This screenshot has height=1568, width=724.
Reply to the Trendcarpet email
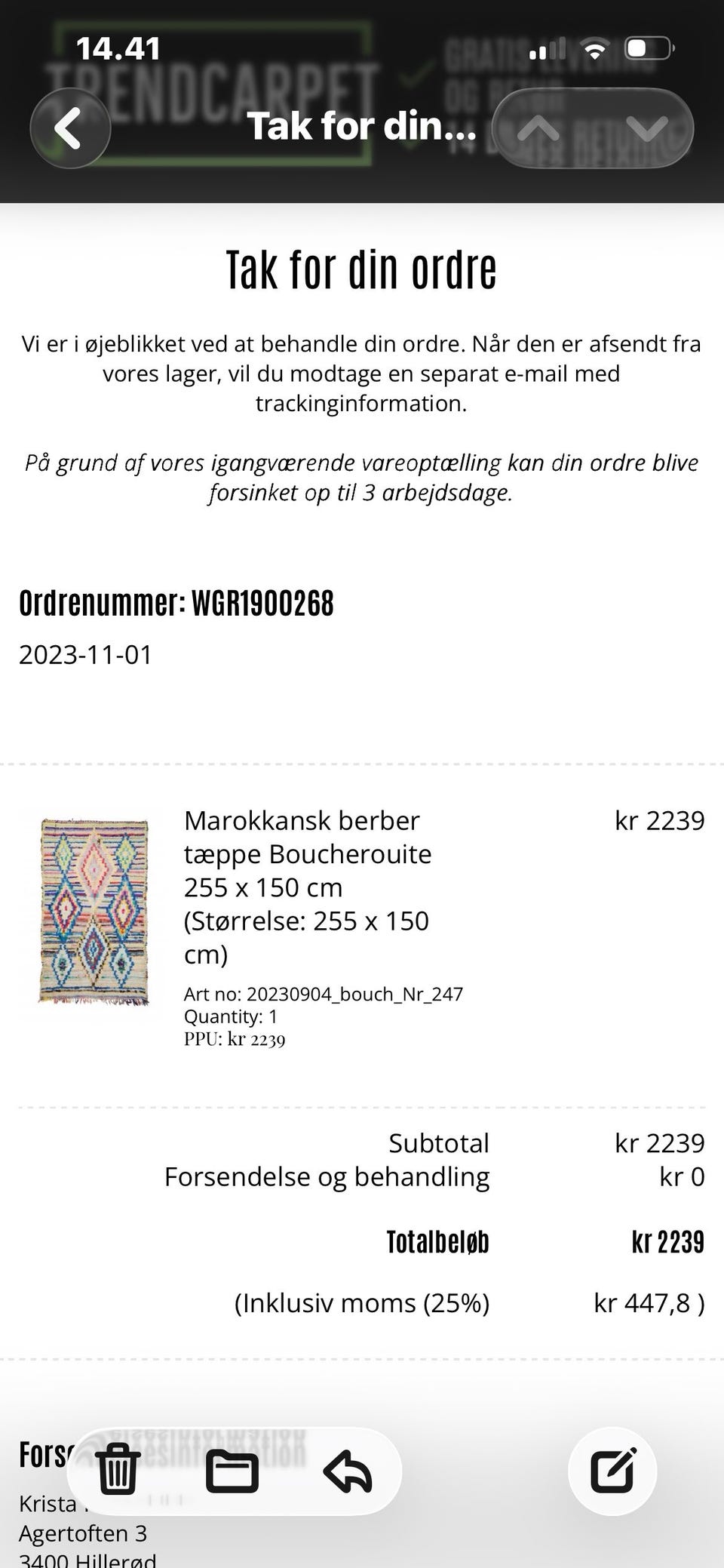click(x=345, y=1467)
